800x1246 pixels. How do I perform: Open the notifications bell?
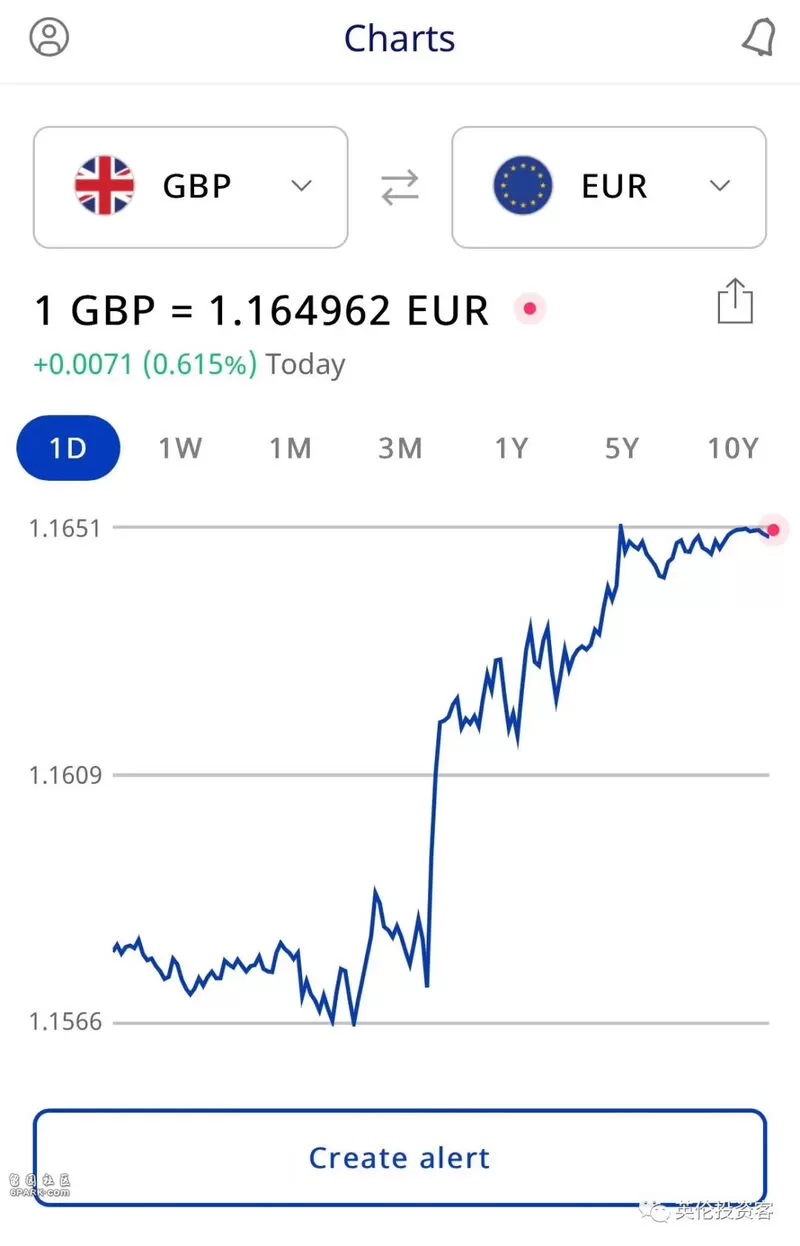(758, 38)
